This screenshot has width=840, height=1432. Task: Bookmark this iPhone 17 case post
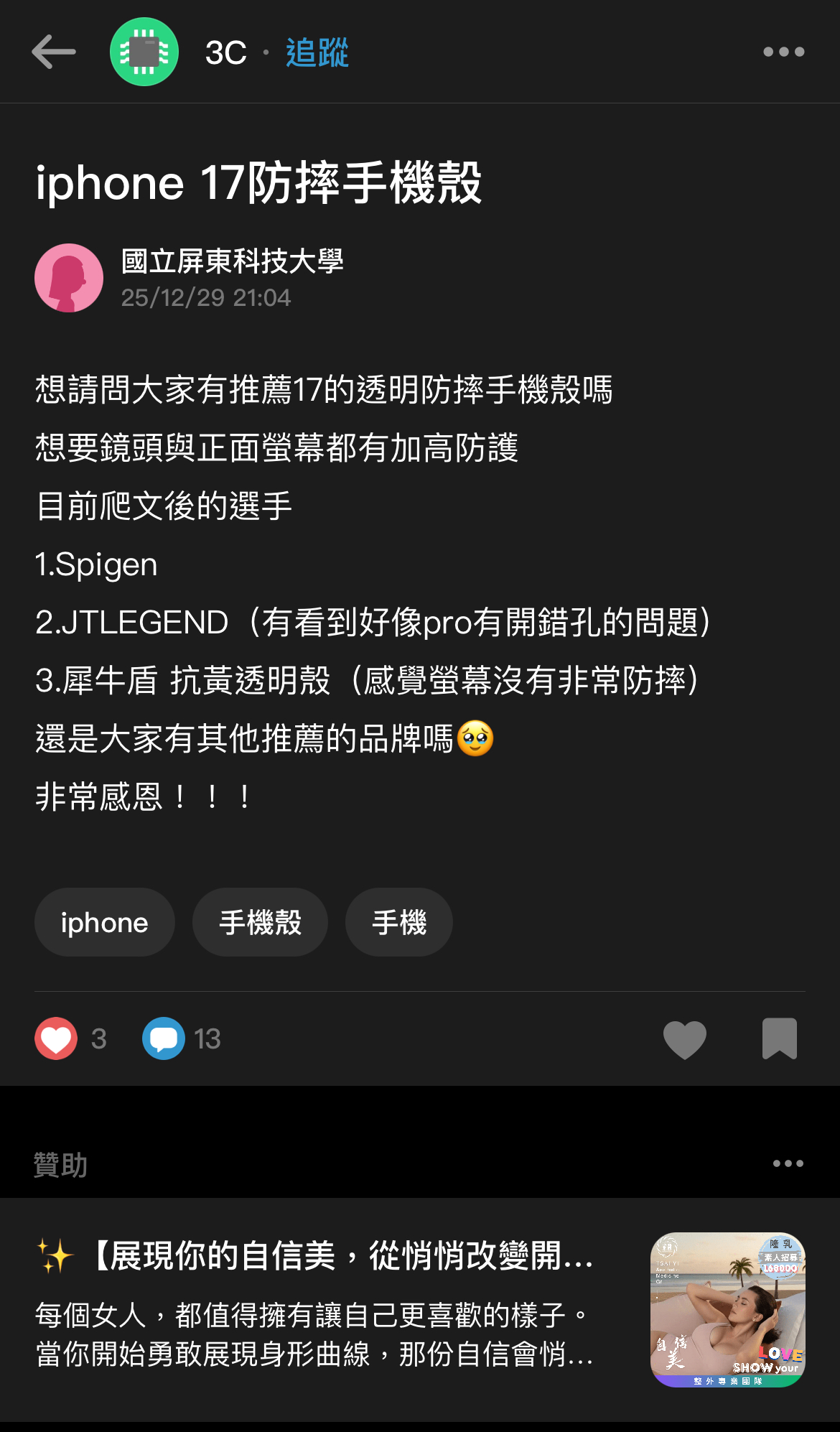pos(779,1038)
